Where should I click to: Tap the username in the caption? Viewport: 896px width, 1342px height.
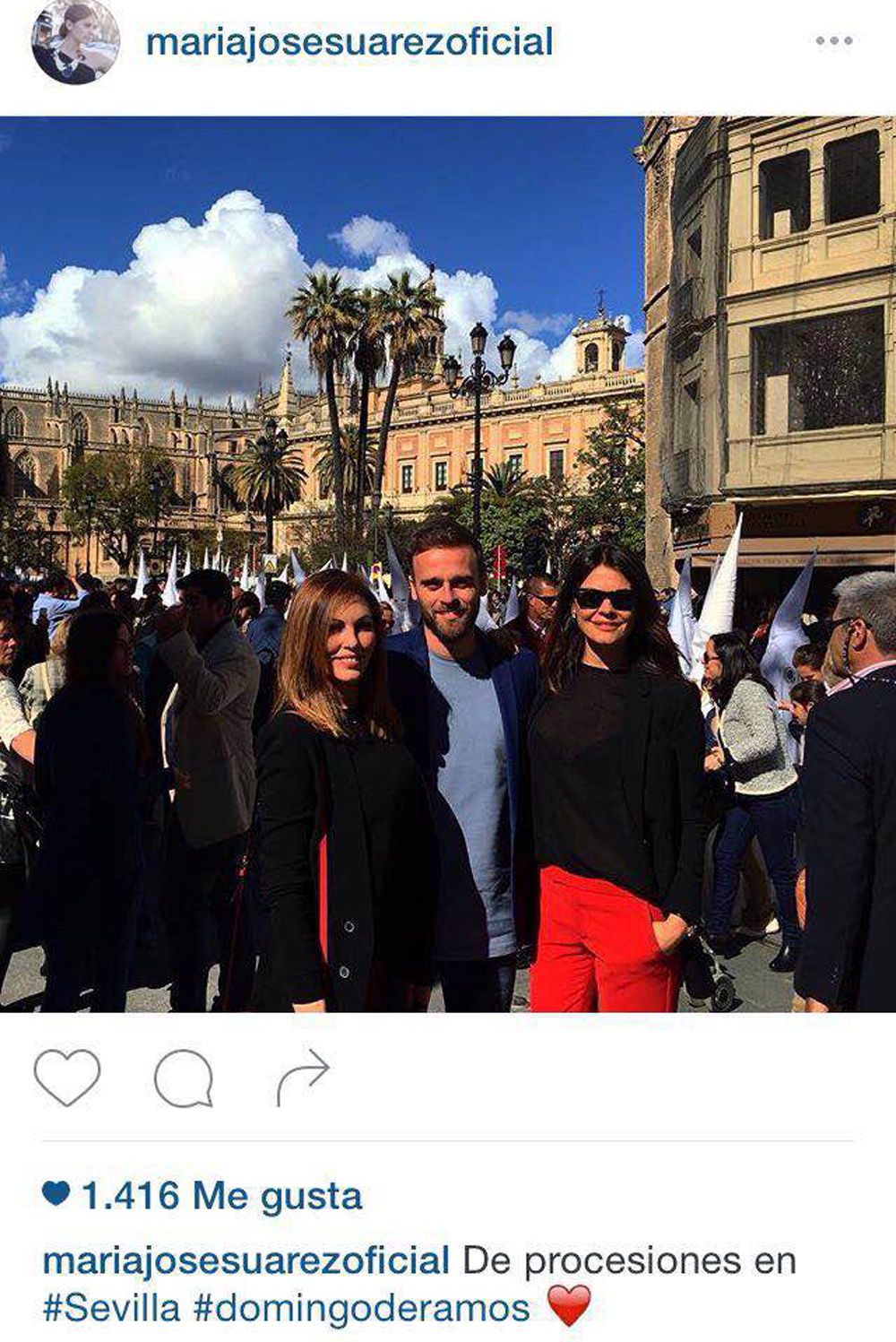(x=246, y=1260)
